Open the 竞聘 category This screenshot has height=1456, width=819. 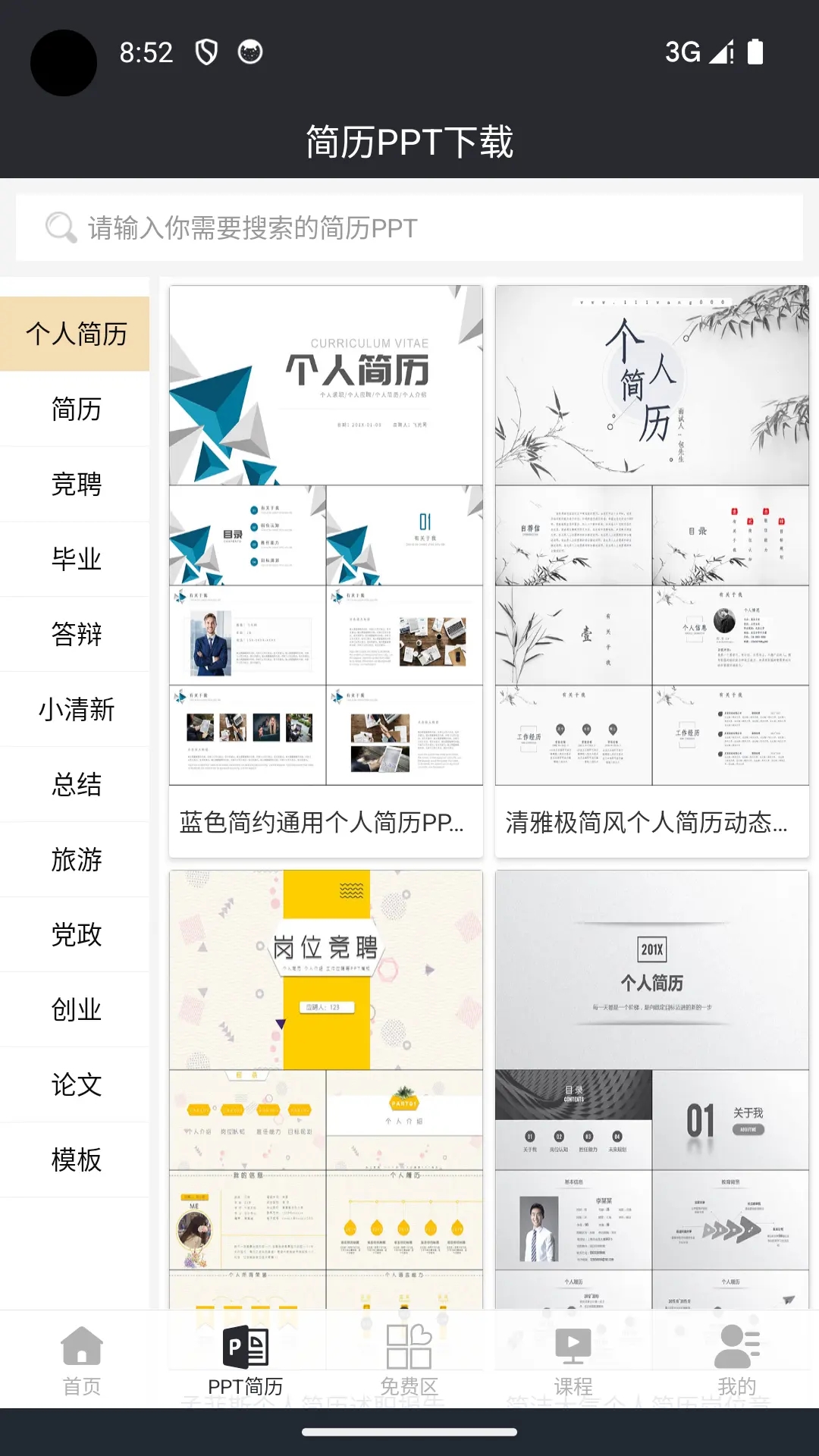coord(76,484)
